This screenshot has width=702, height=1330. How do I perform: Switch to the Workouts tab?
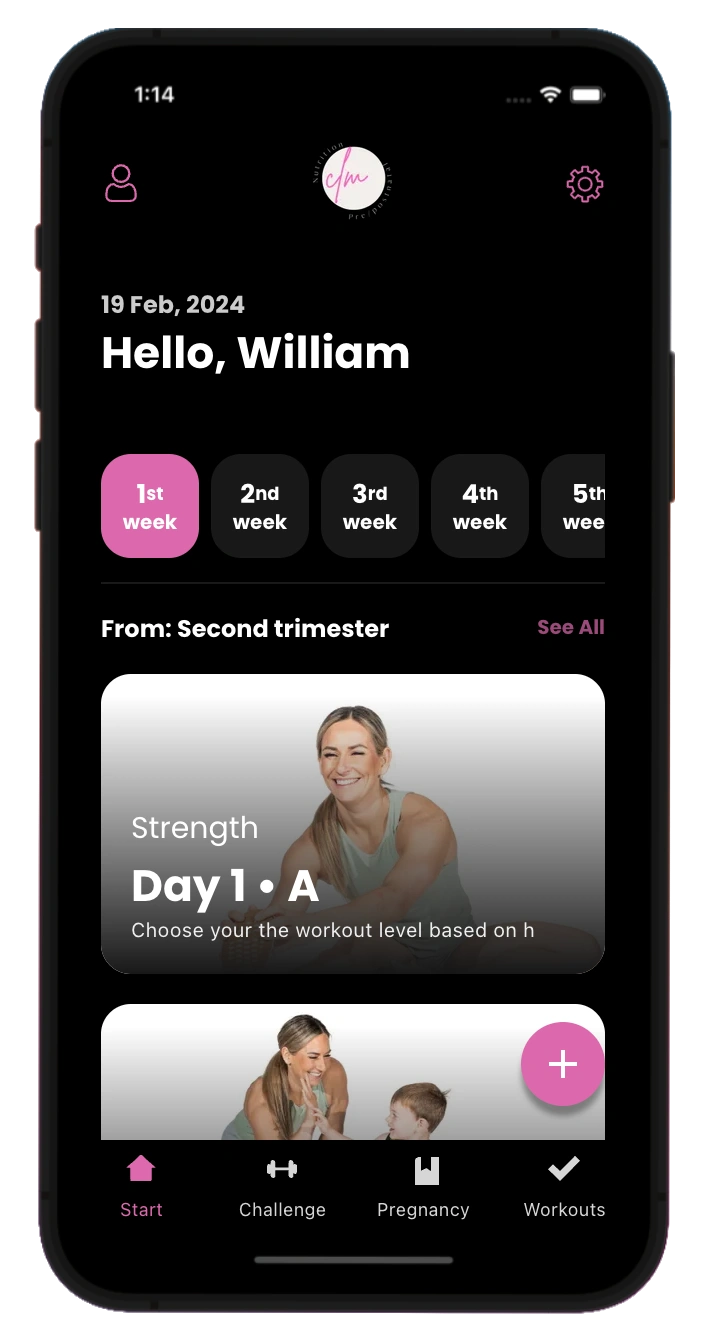[564, 1186]
